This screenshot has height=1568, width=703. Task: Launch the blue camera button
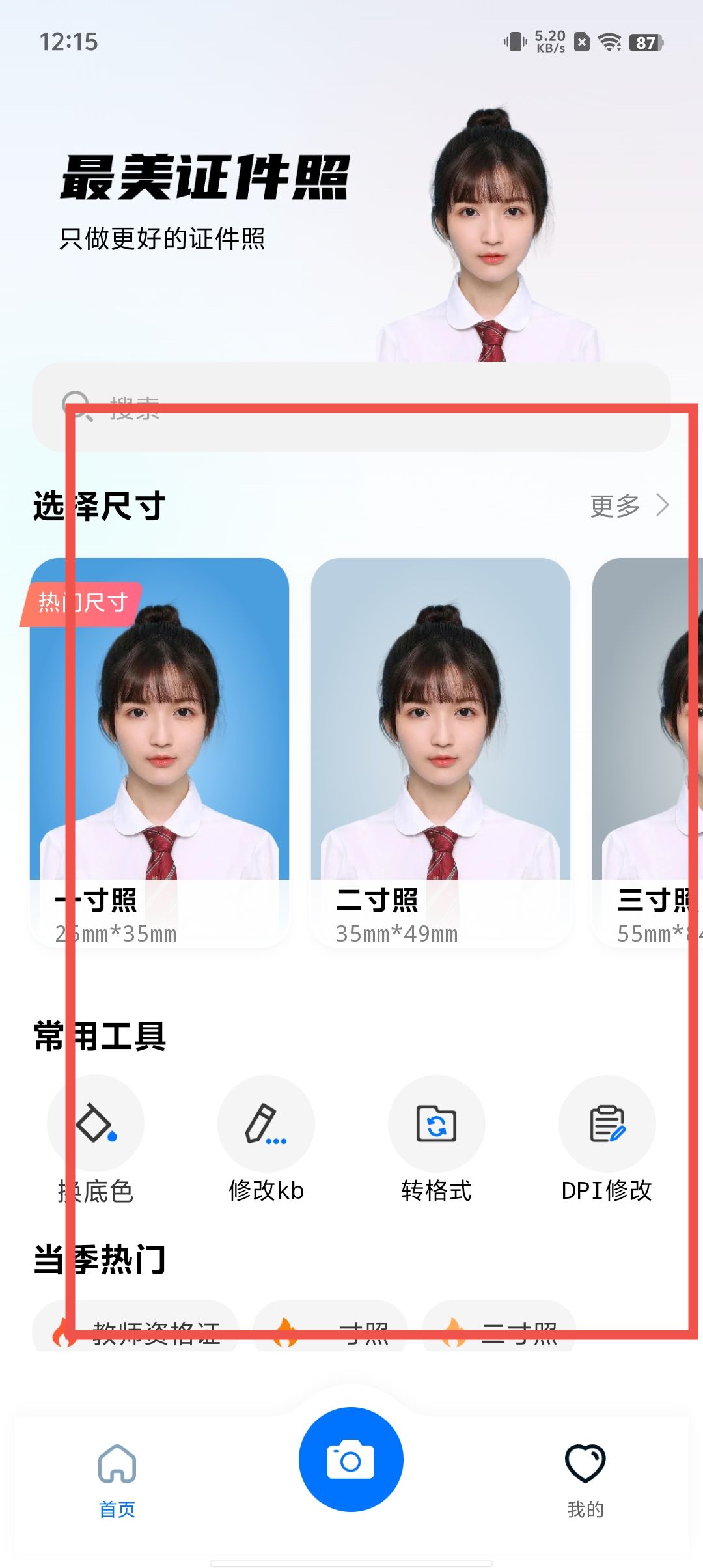351,1459
